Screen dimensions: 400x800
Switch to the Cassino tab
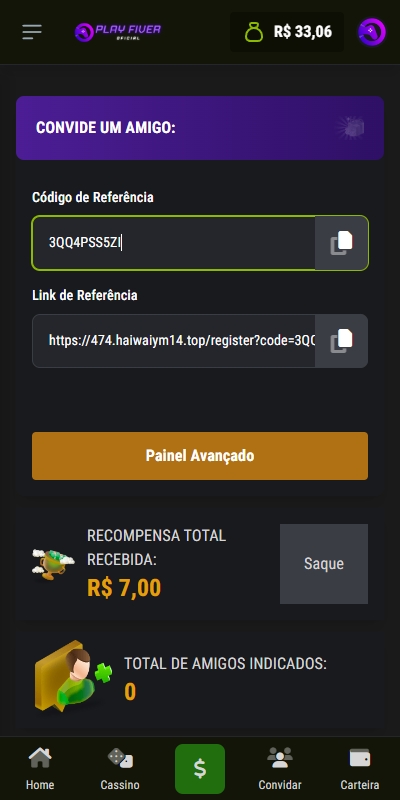(120, 768)
